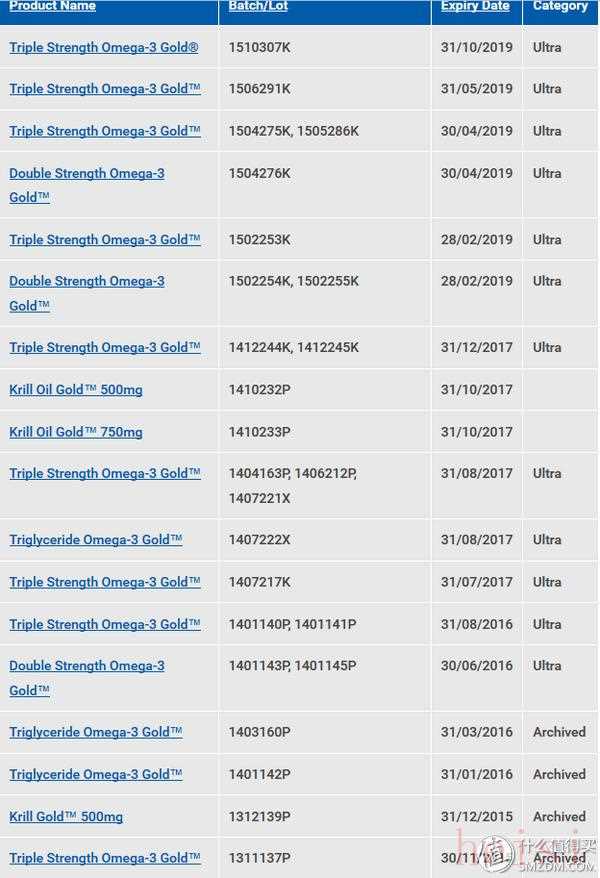Sort table by Product Name header
600x878 pixels.
(52, 6)
